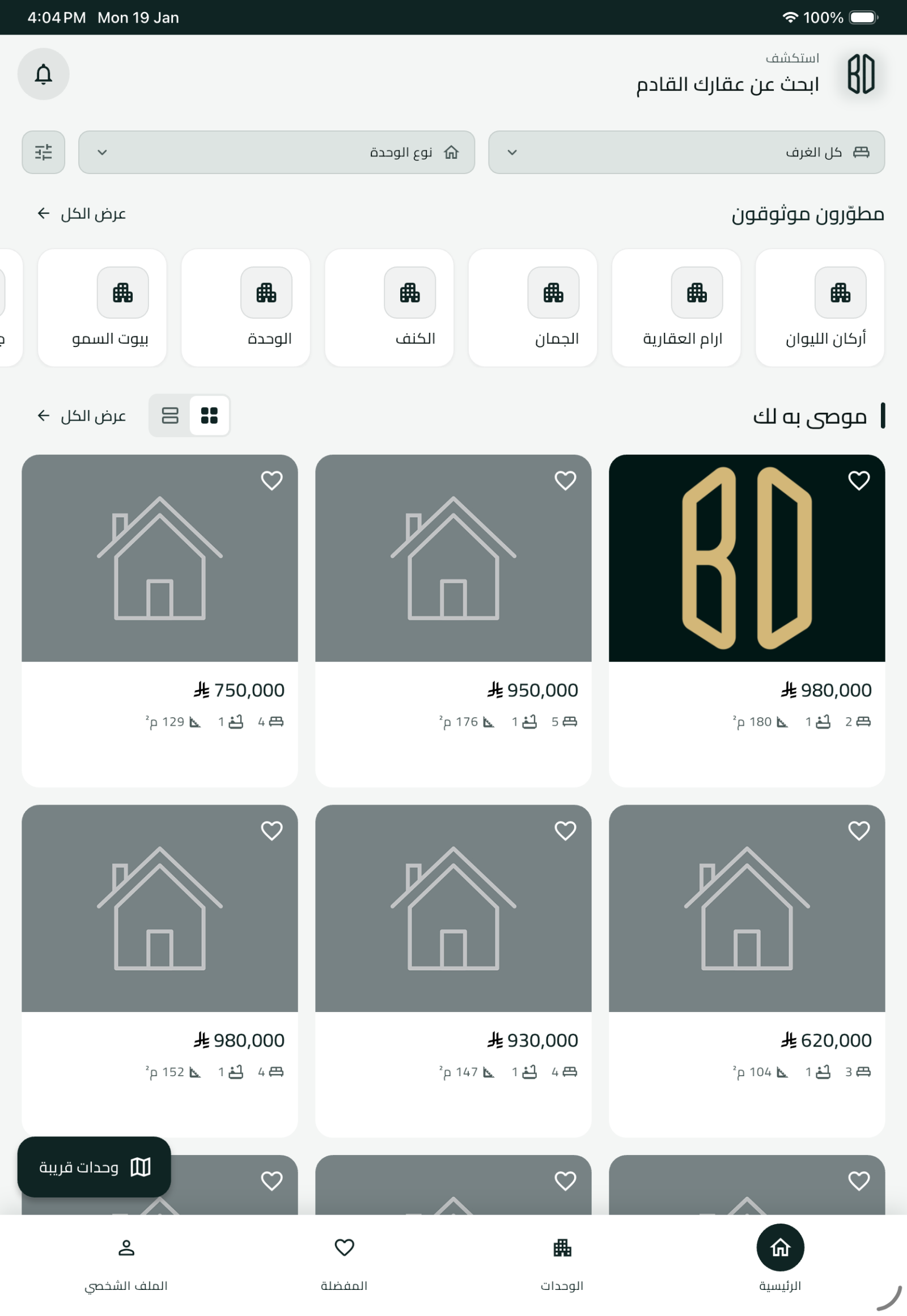
Task: Expand the نوع الوحدة dropdown
Action: pos(276,153)
